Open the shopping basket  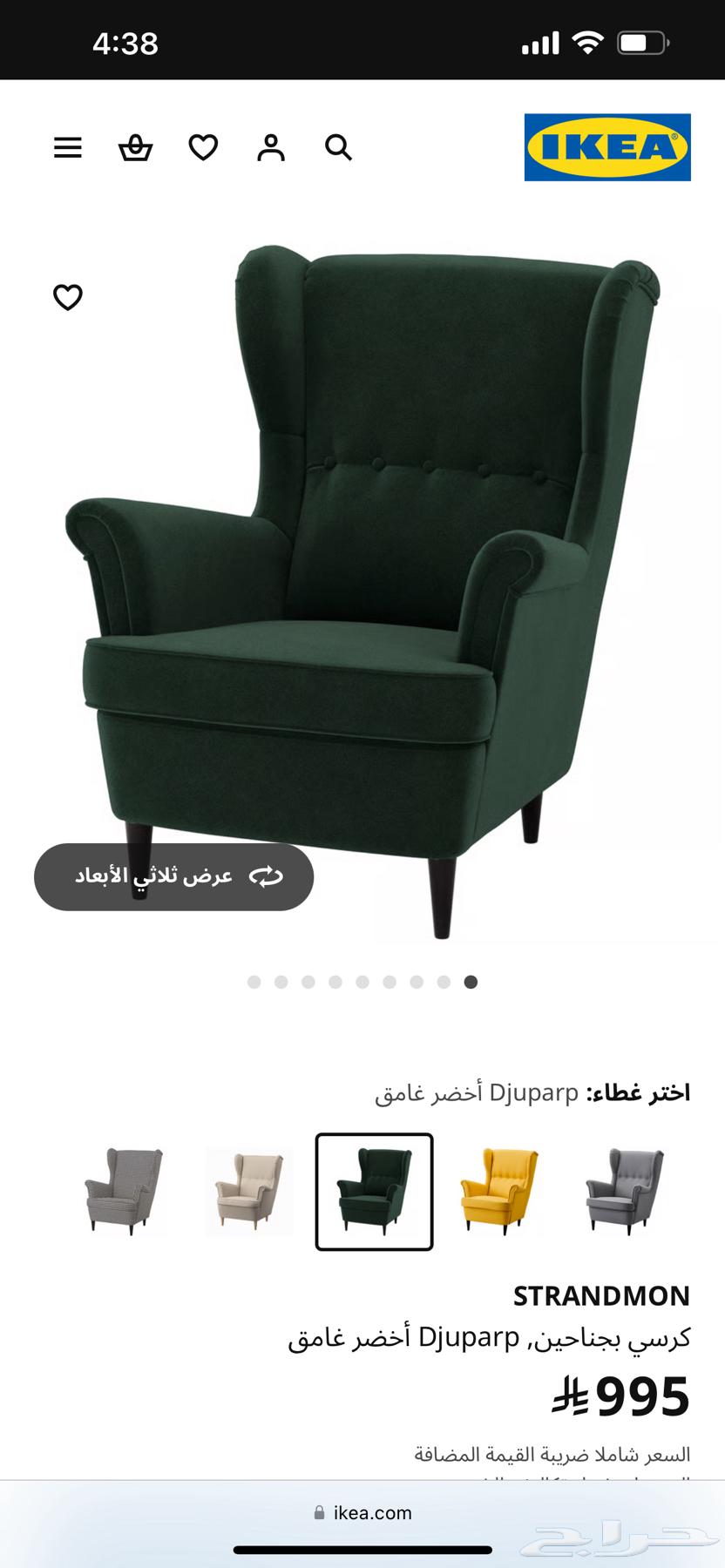pos(135,147)
